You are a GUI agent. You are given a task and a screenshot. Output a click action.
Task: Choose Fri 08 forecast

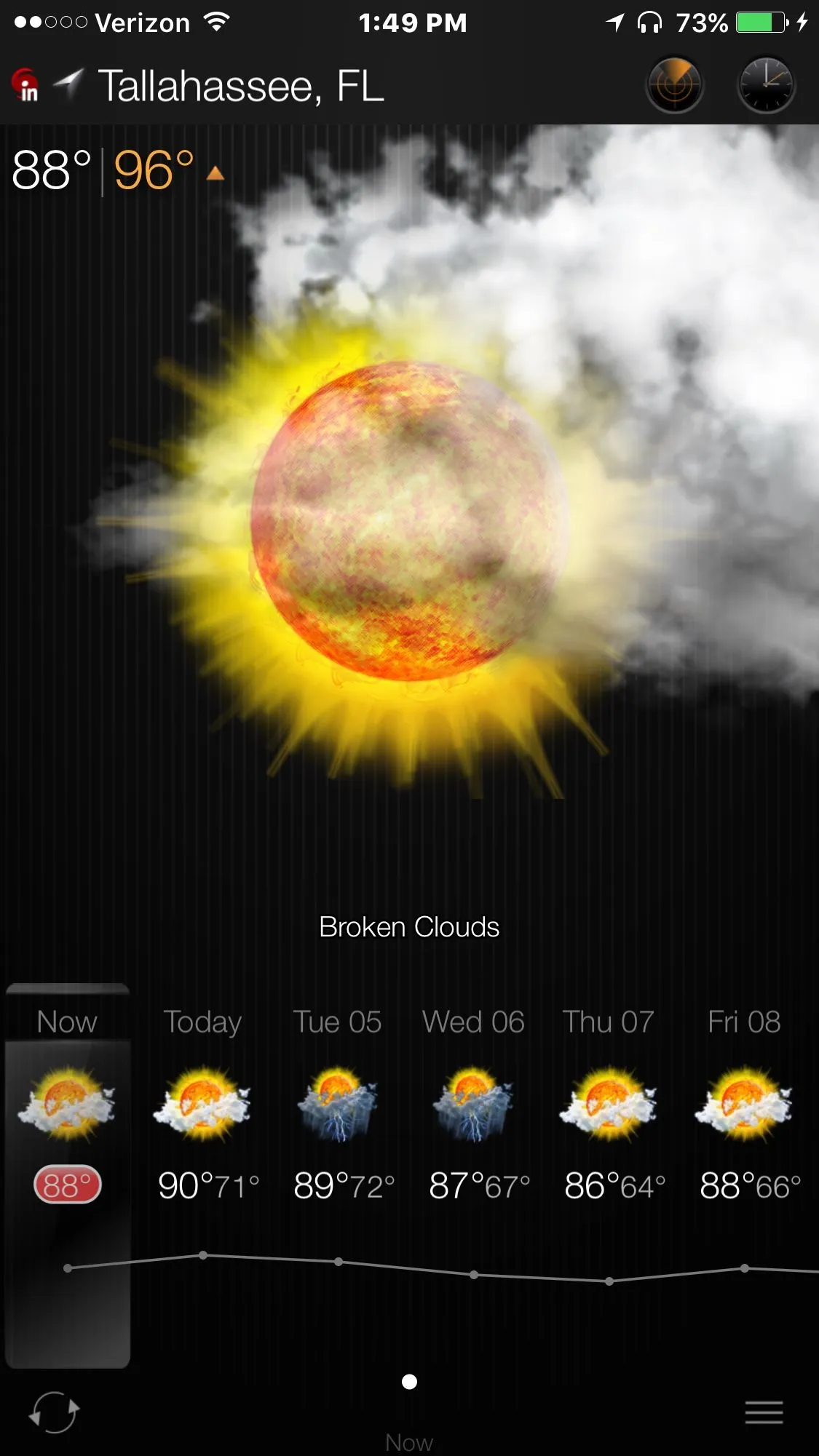[x=744, y=1106]
